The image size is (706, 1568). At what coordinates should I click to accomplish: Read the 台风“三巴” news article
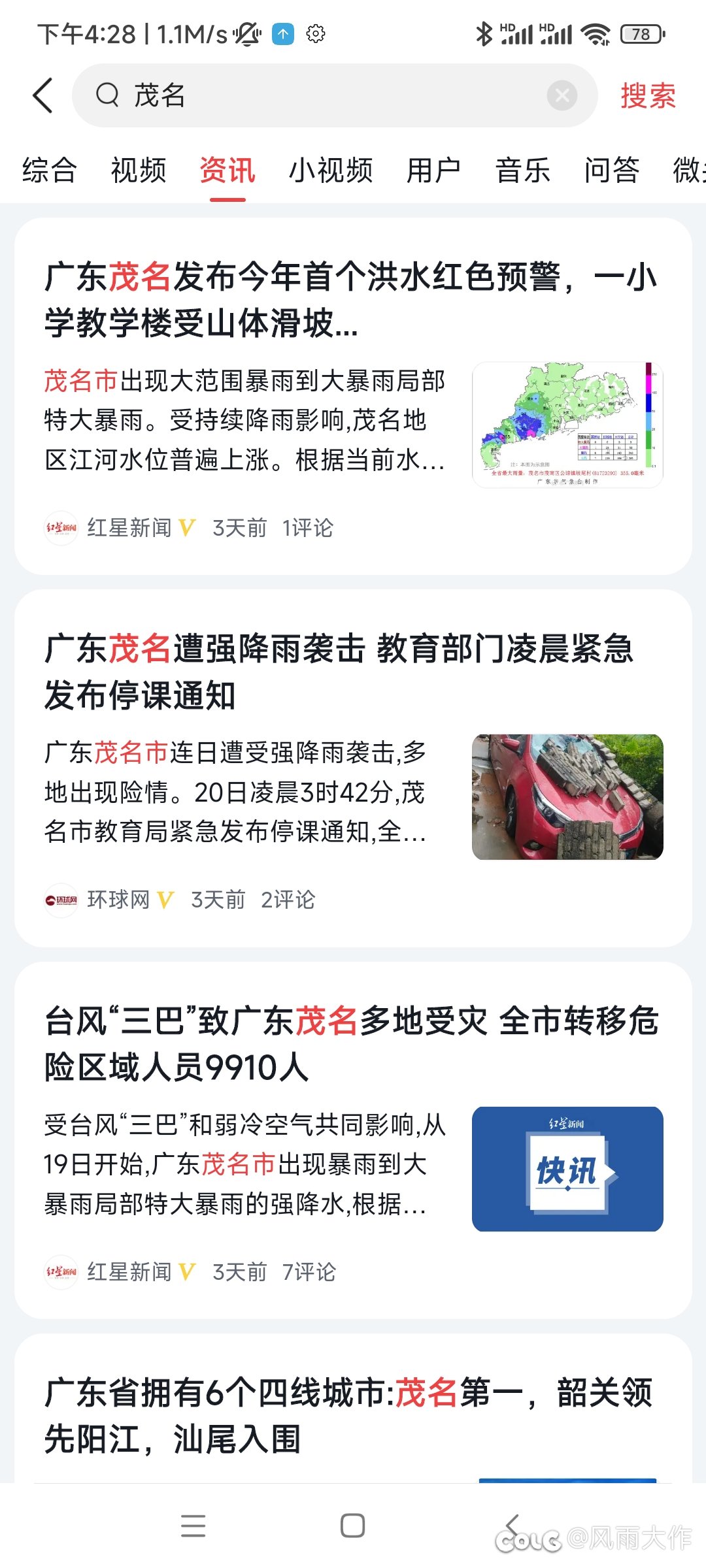tap(350, 1044)
